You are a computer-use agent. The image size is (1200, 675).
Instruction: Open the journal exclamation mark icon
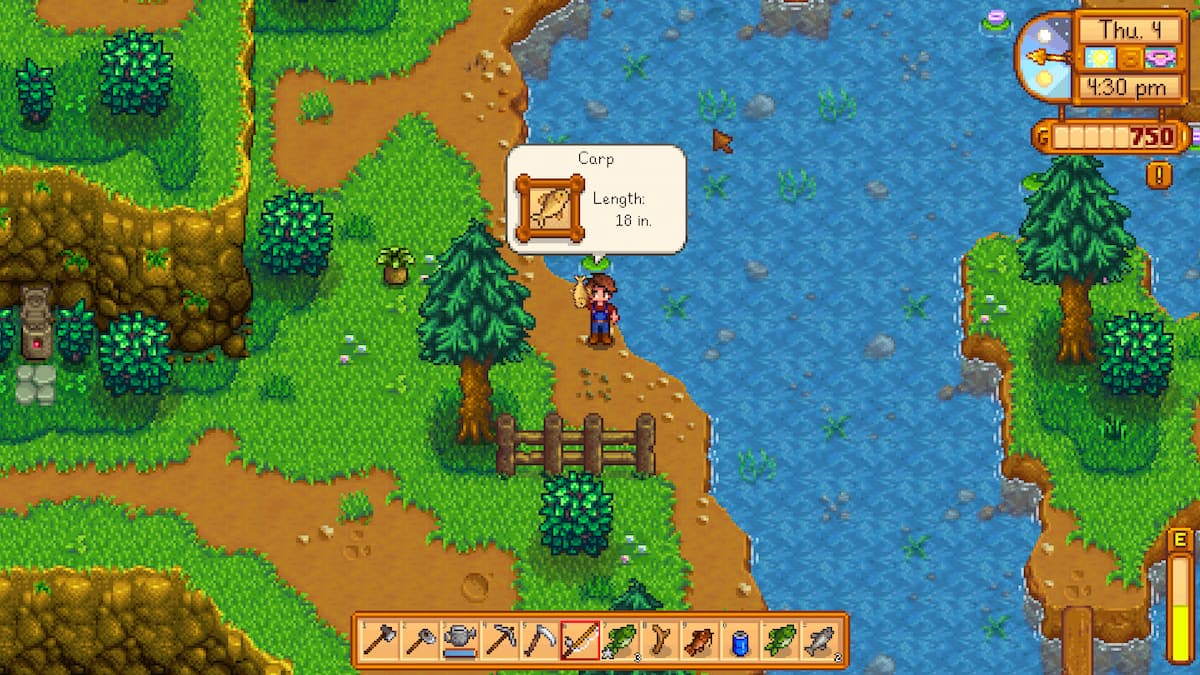pos(1160,175)
